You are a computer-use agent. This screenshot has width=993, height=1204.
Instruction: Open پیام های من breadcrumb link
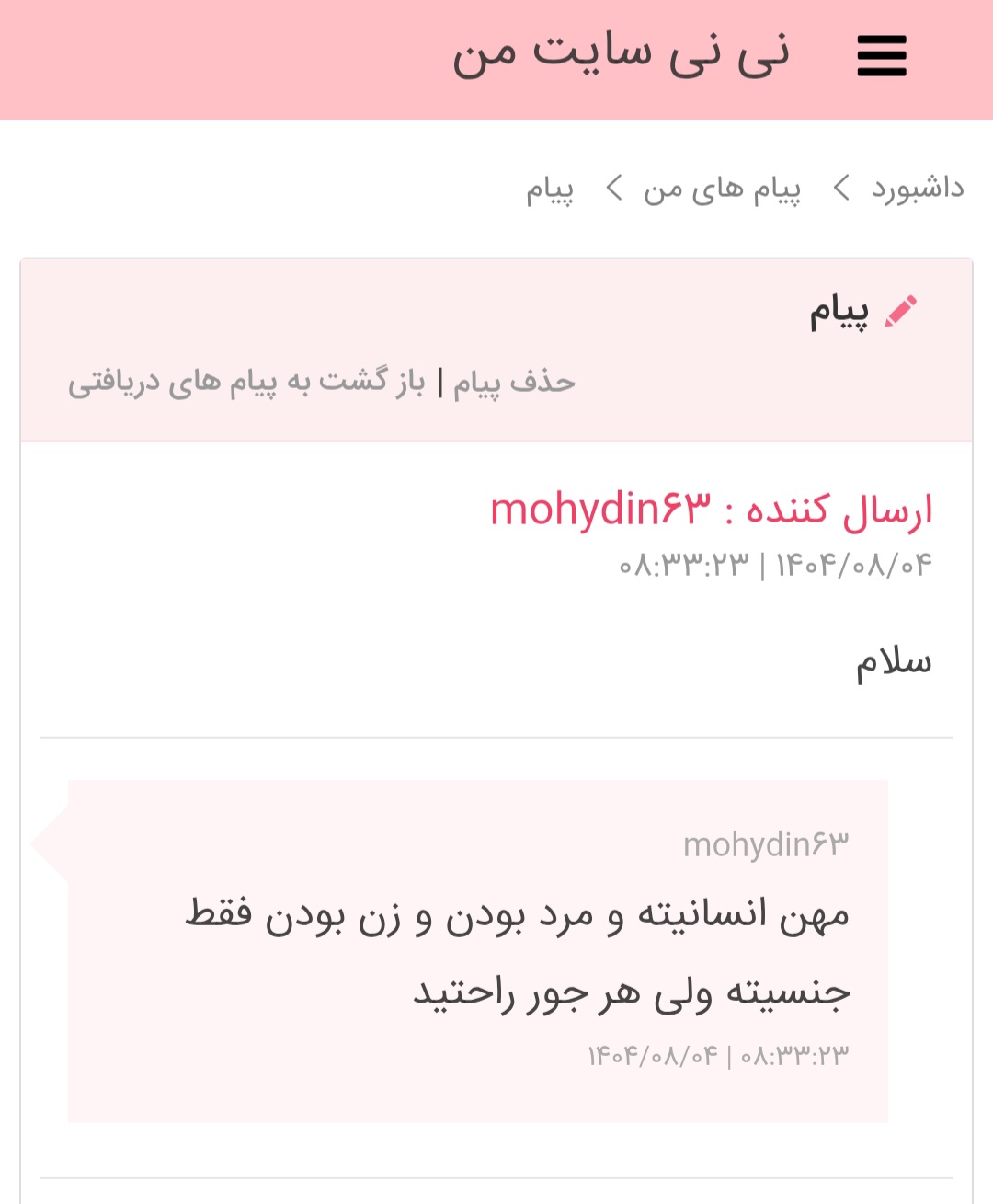[x=722, y=190]
